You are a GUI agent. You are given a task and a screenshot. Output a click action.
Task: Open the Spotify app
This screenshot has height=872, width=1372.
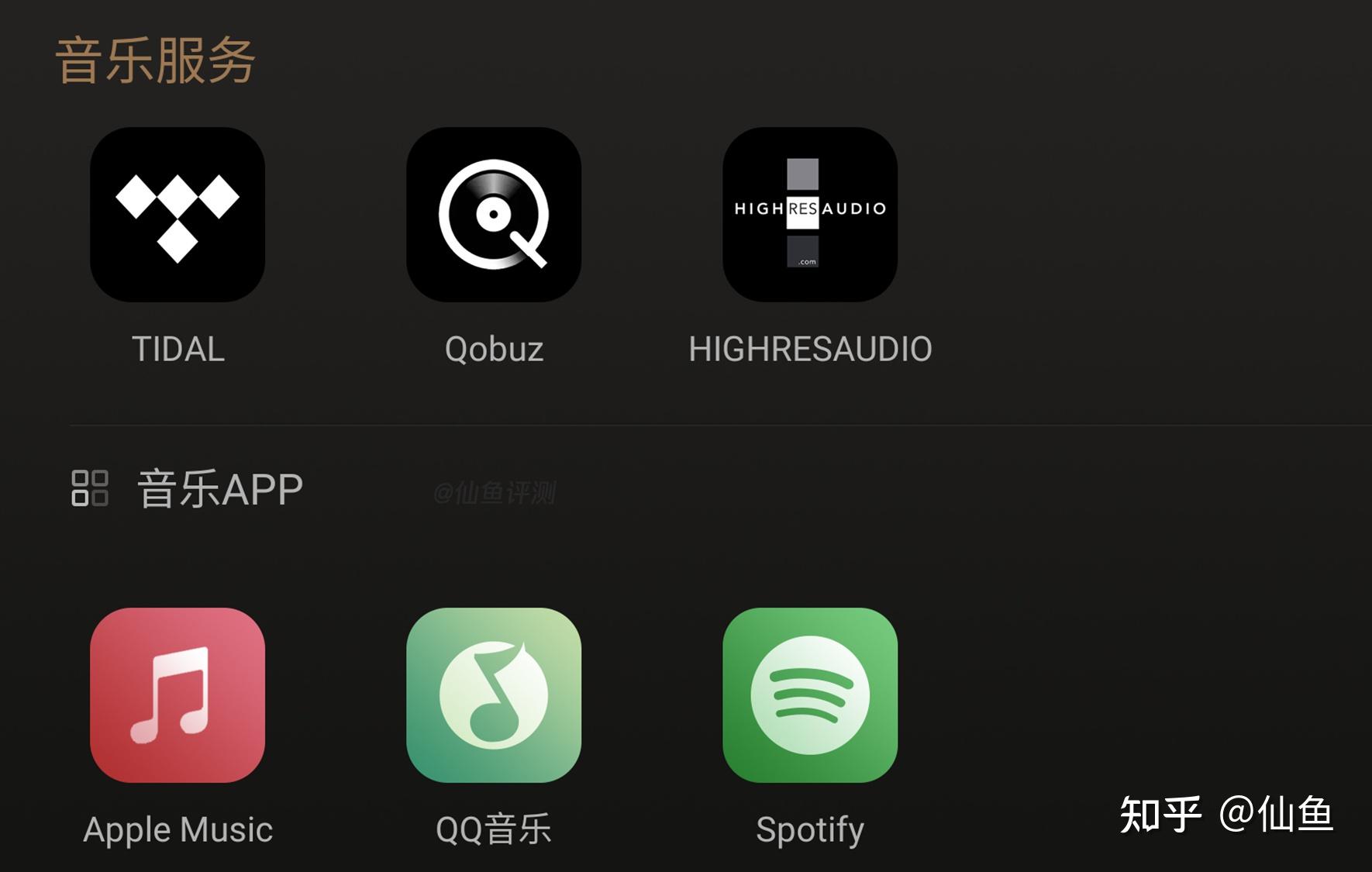pyautogui.click(x=810, y=695)
